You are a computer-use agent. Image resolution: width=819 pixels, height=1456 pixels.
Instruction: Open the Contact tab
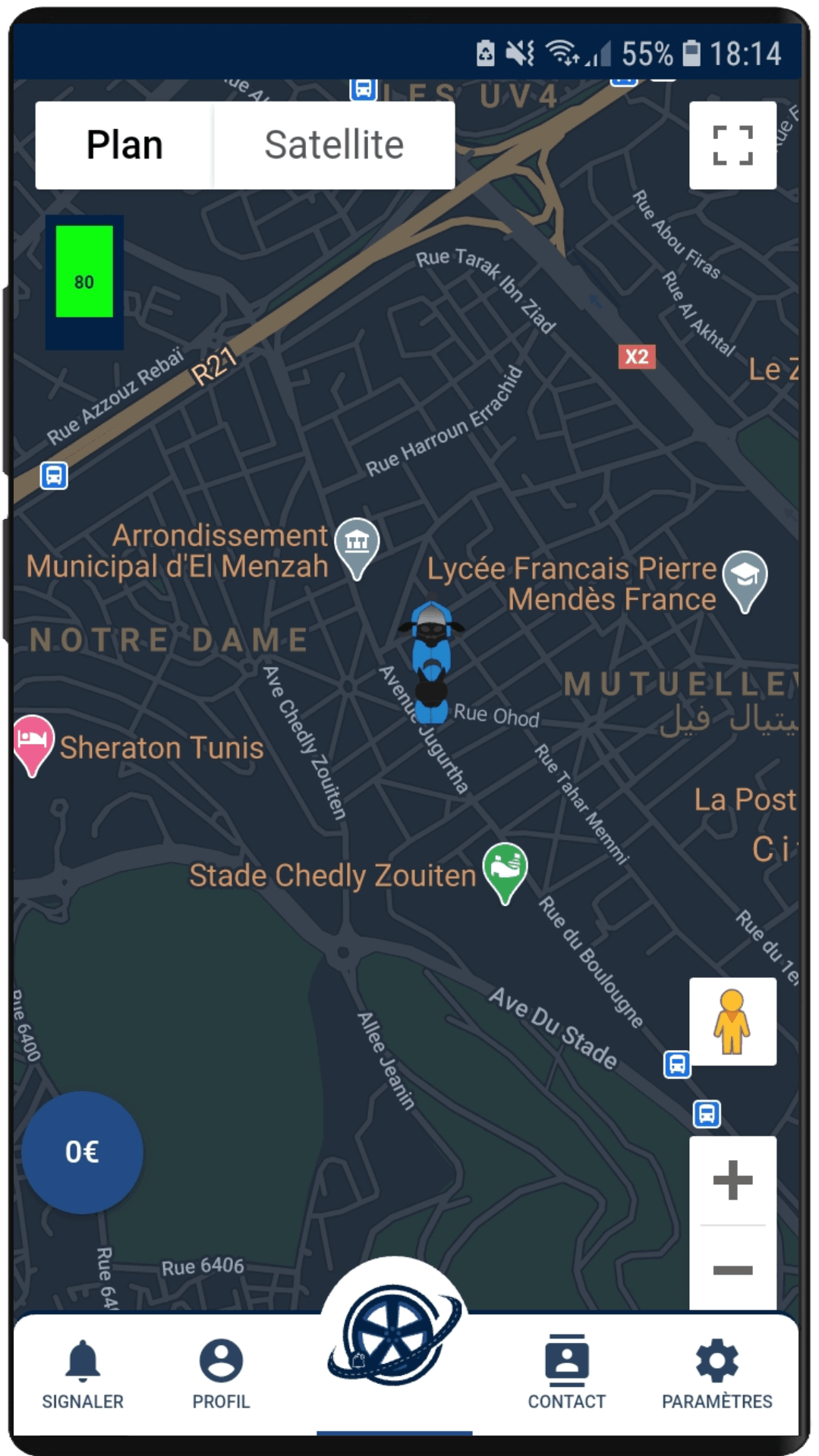[566, 1374]
